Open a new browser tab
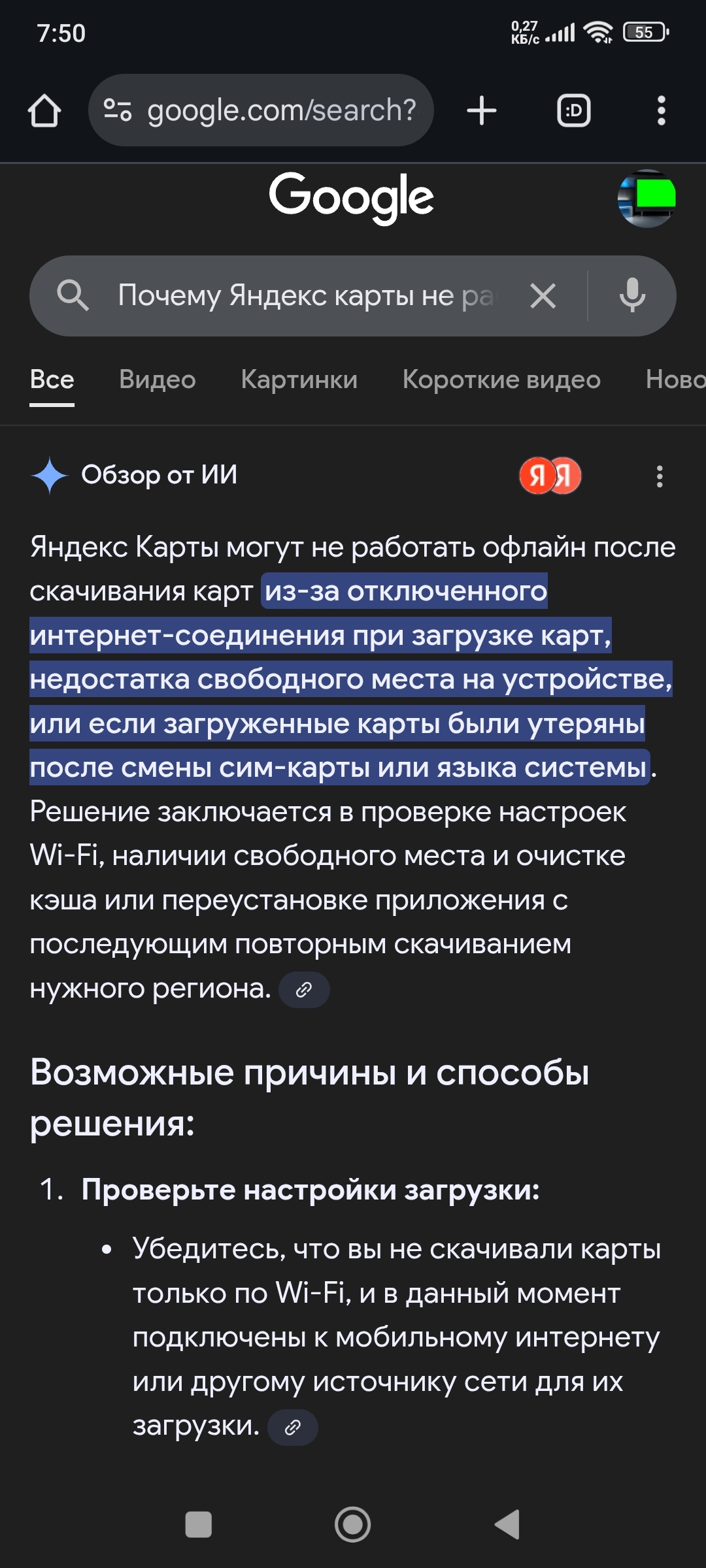Viewport: 706px width, 1568px height. click(x=482, y=110)
